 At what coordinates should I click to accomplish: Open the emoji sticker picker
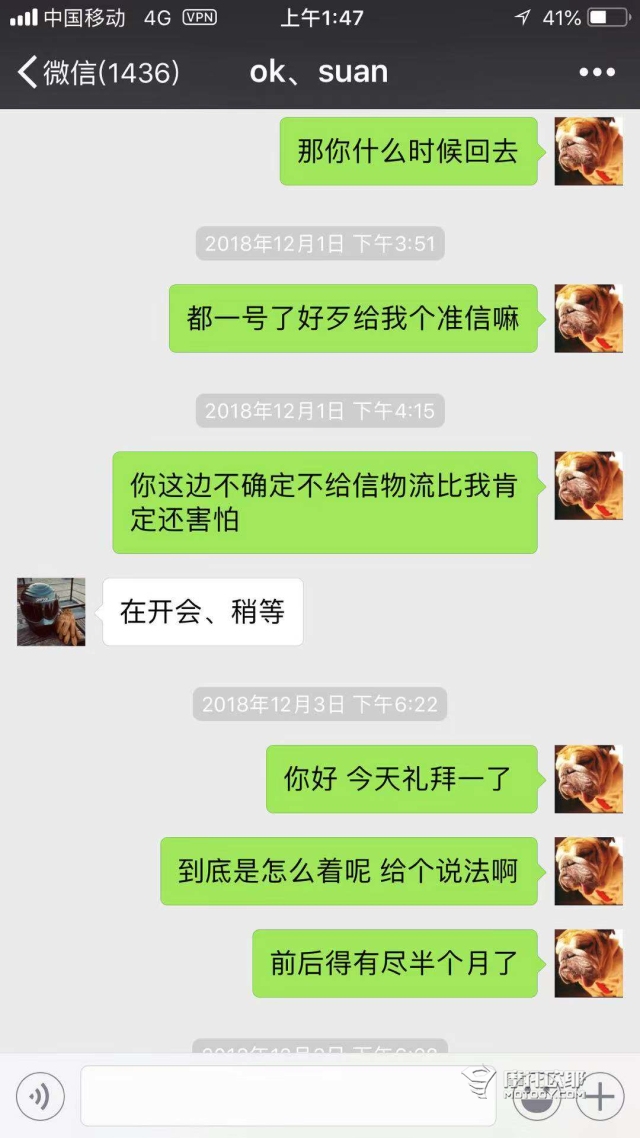point(541,1097)
